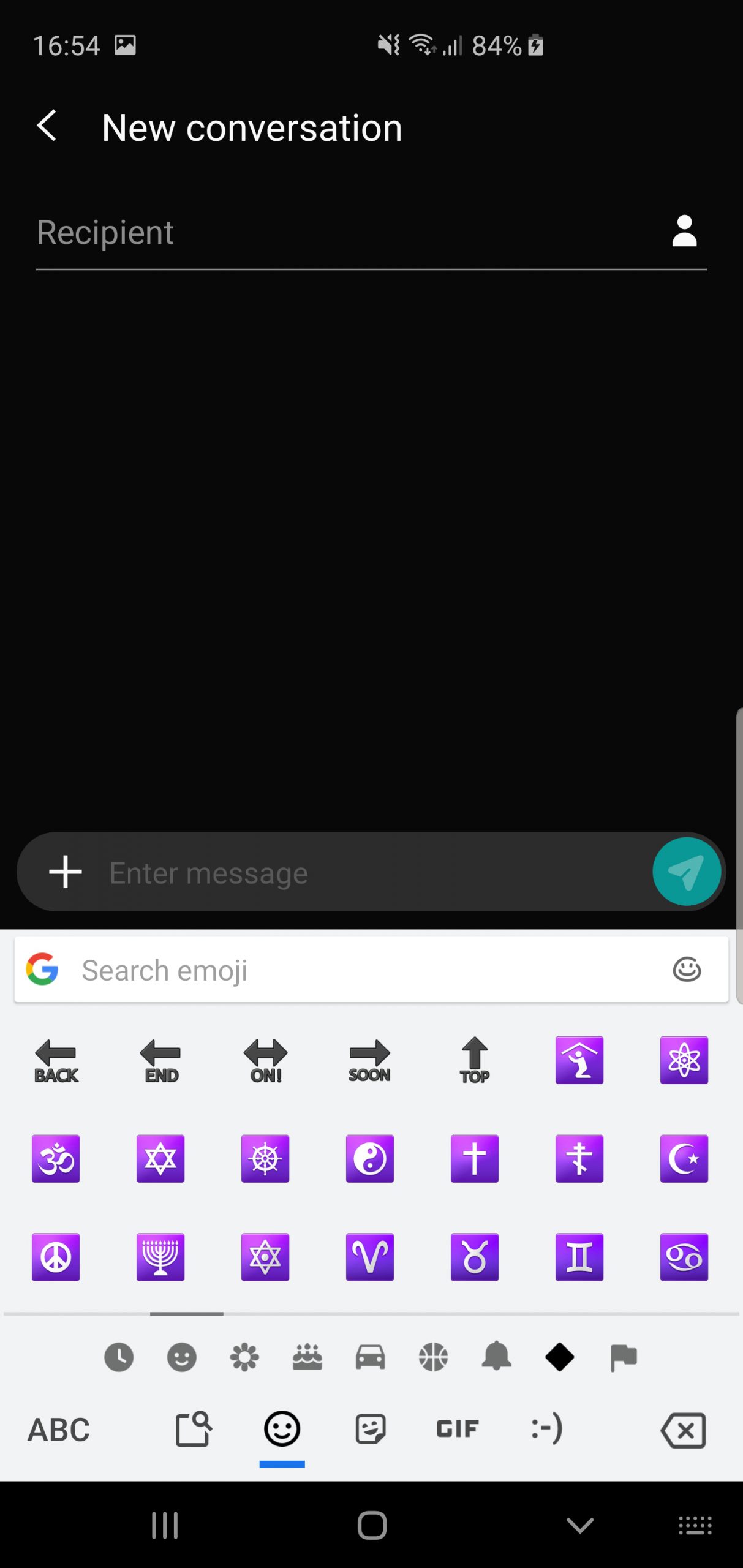The height and width of the screenshot is (1568, 743).
Task: Insert the yin yang emoji
Action: point(370,1158)
